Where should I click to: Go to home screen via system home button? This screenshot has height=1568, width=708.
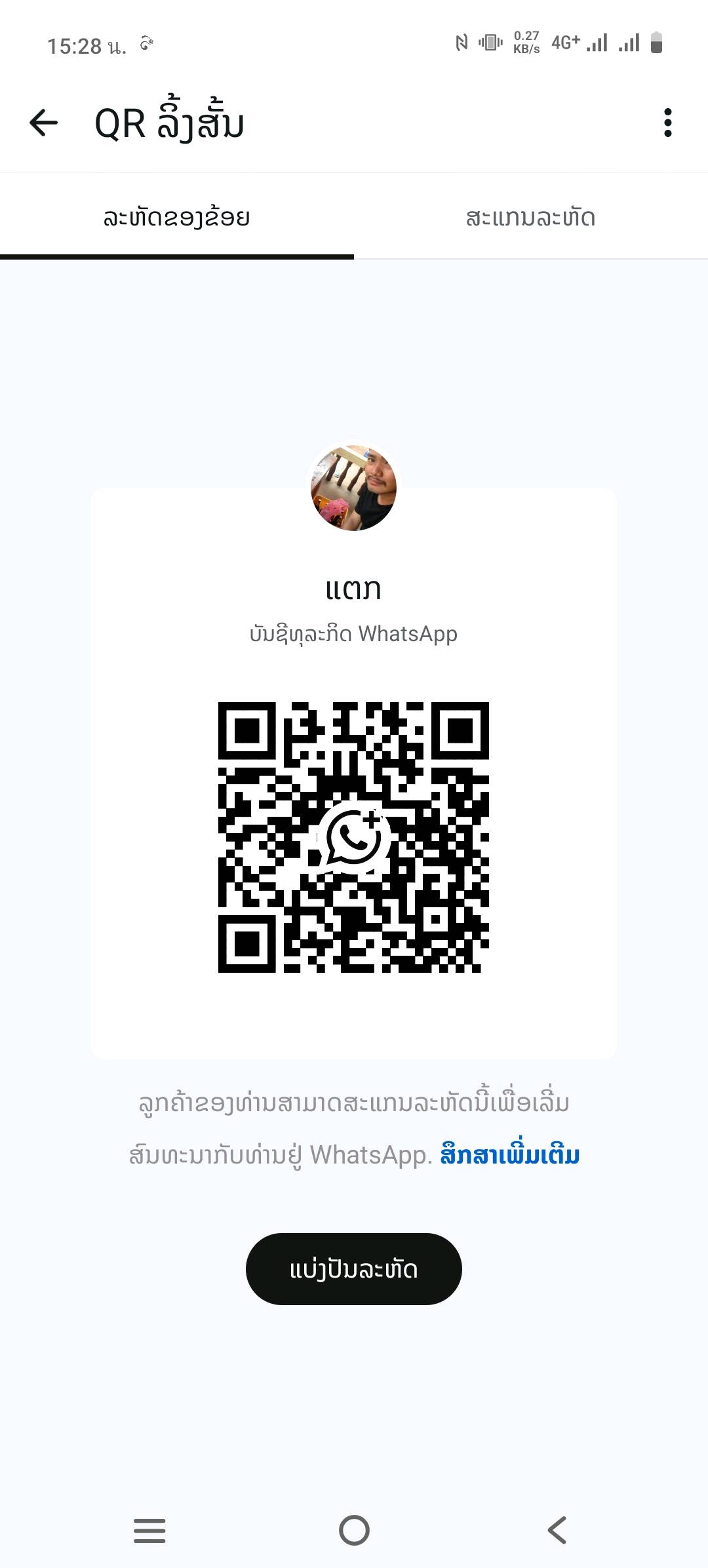tap(354, 1531)
